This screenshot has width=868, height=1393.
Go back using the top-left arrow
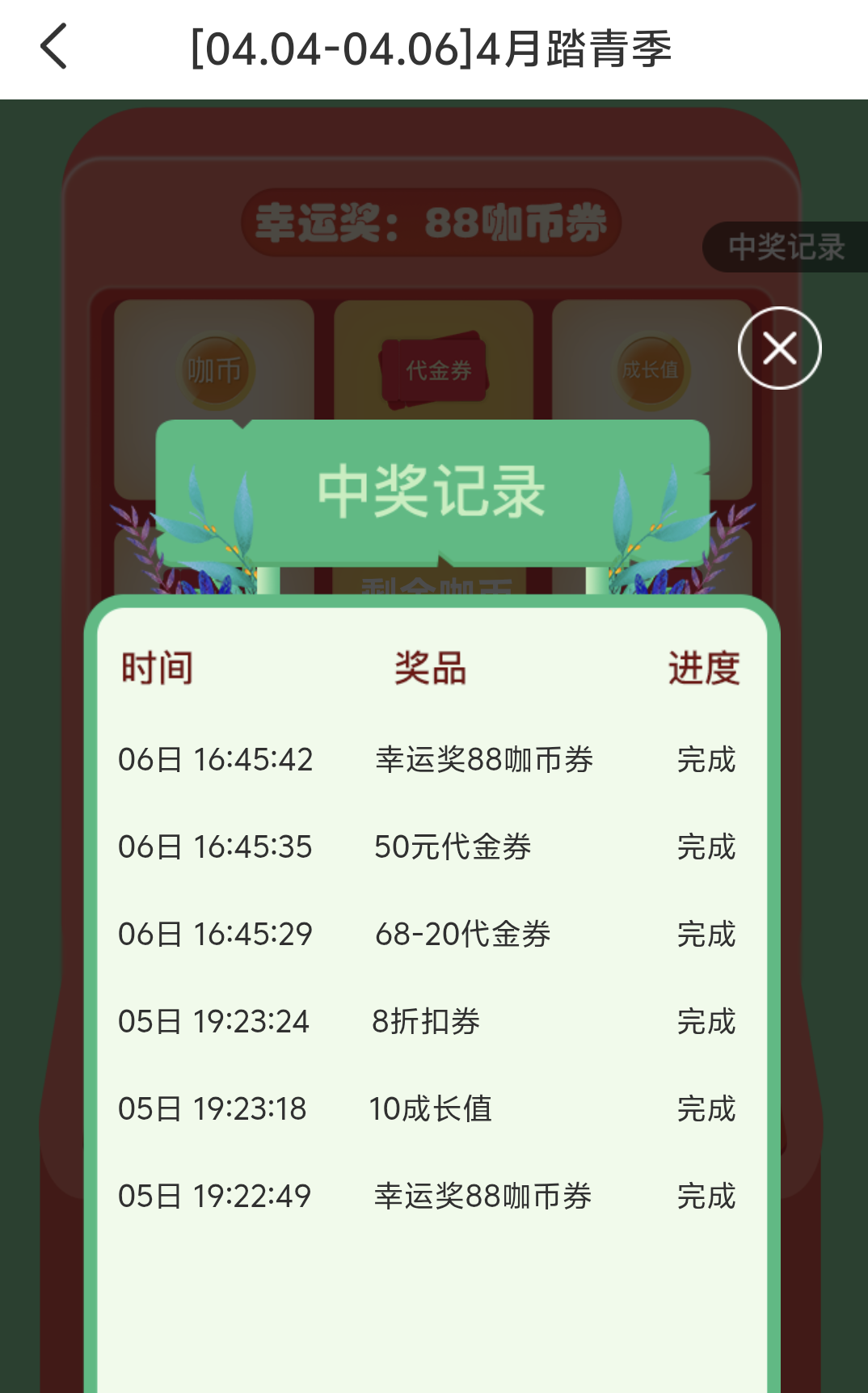(53, 47)
